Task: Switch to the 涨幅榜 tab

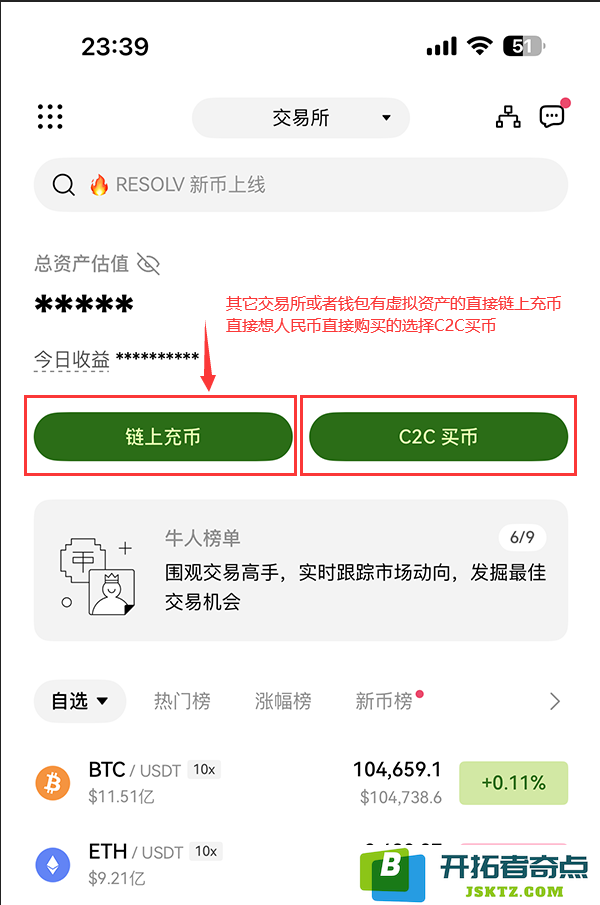Action: (283, 701)
